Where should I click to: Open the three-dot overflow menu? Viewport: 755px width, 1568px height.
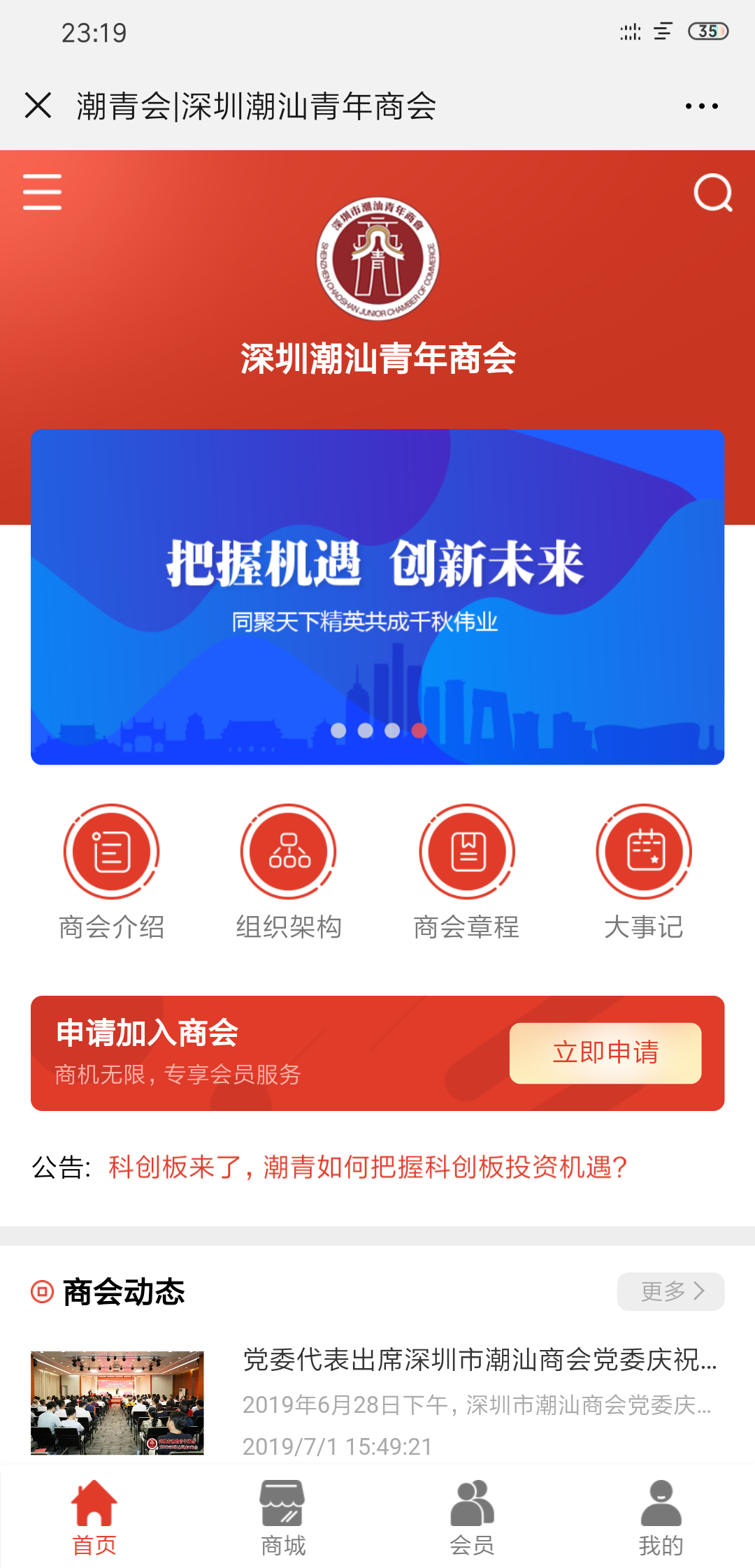tap(701, 106)
